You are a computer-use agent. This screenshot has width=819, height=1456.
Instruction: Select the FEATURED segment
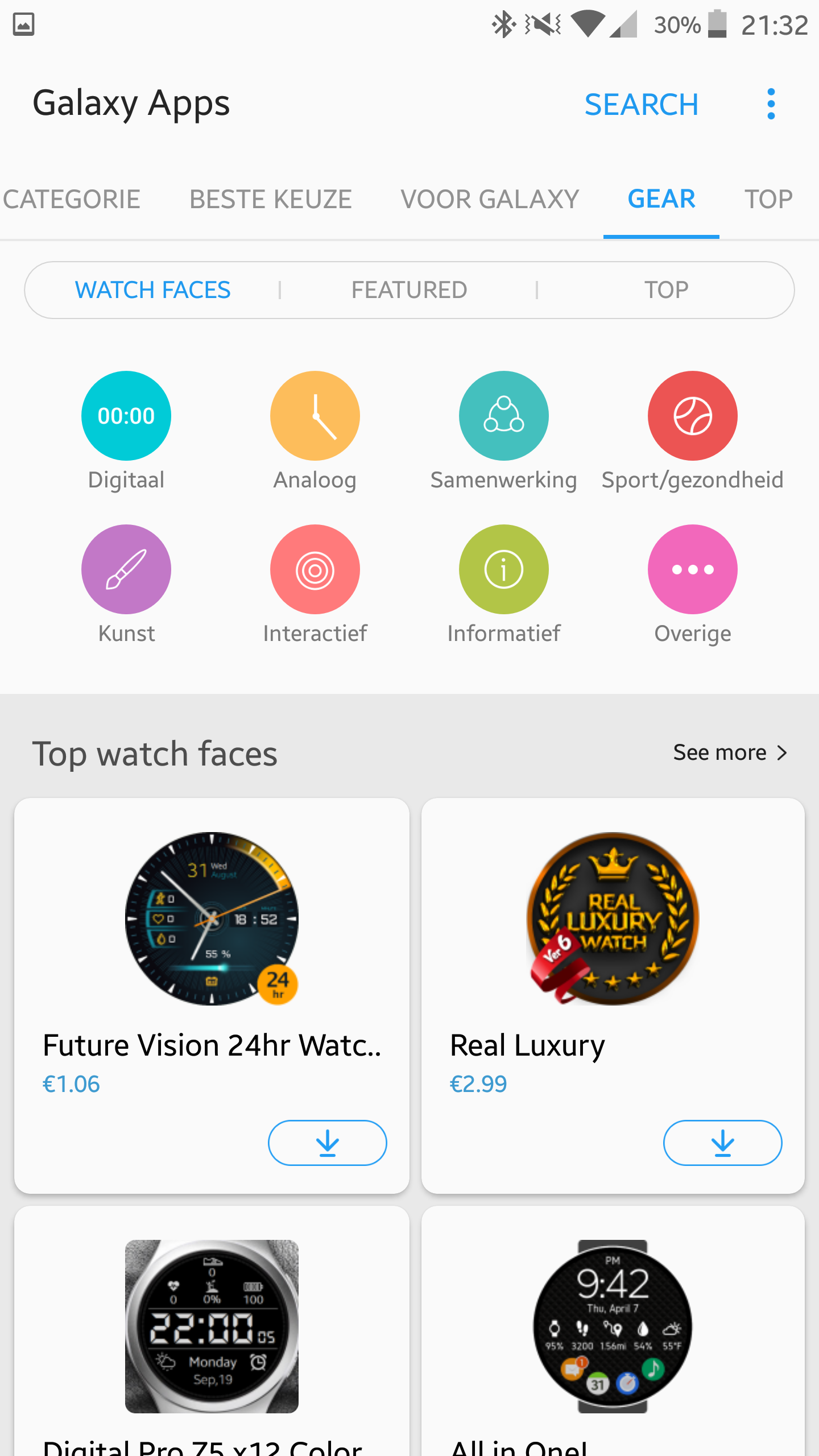click(409, 290)
